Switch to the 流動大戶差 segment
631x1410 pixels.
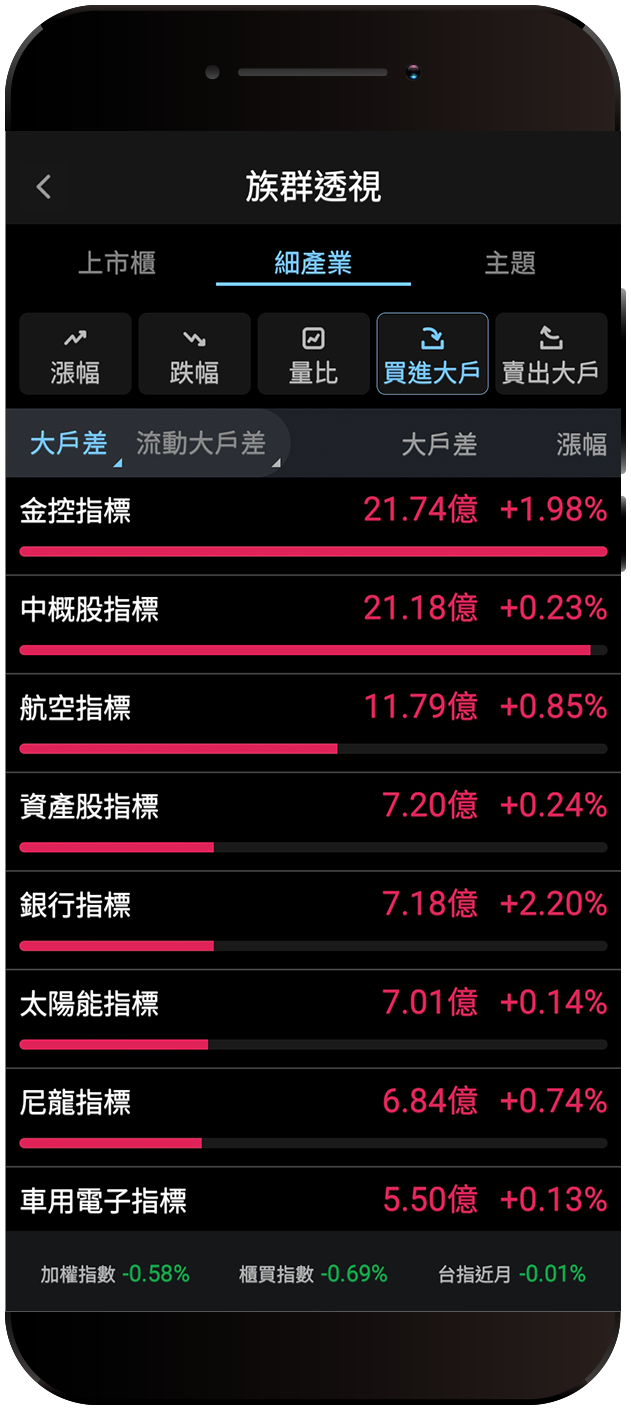click(x=201, y=443)
